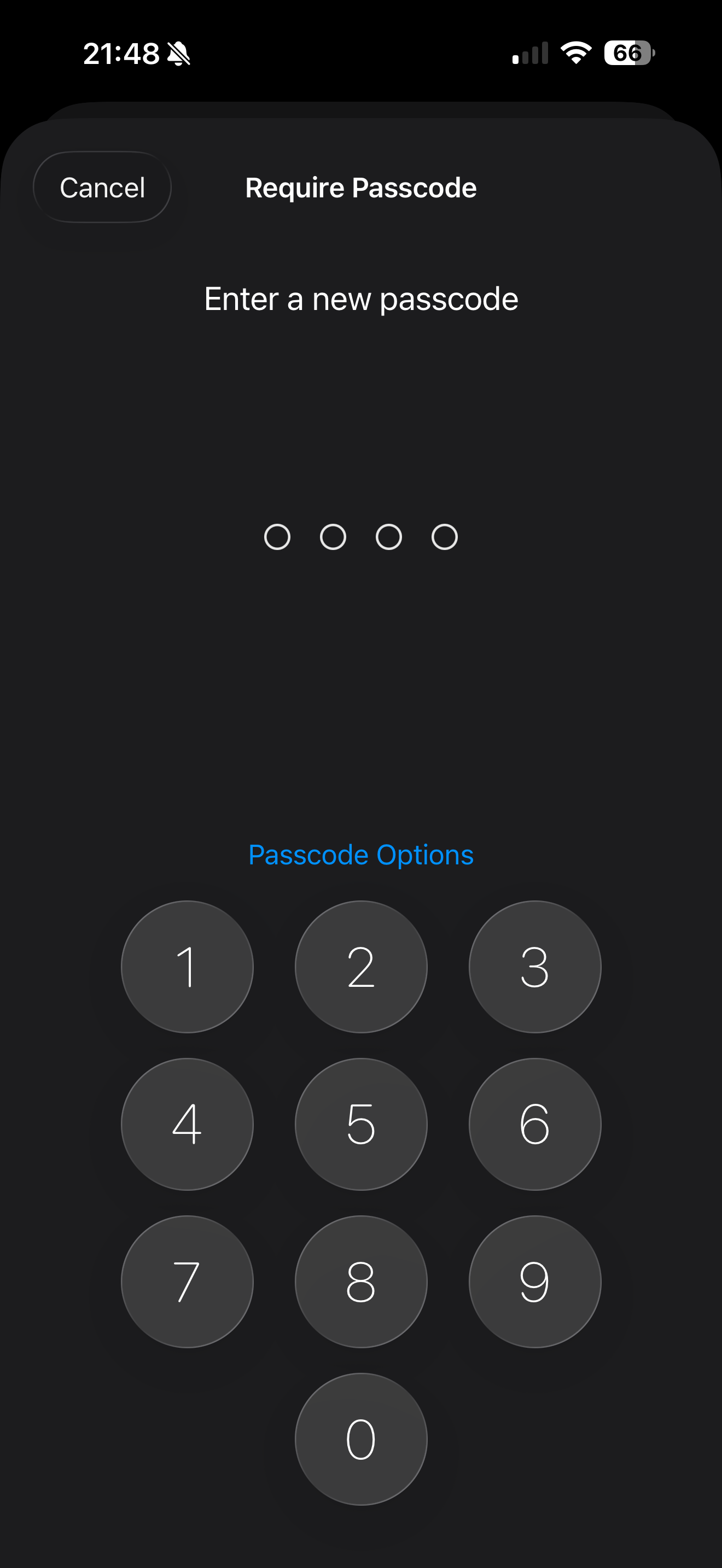Enter digit 7 on the keypad
The image size is (722, 1568).
pyautogui.click(x=188, y=1282)
